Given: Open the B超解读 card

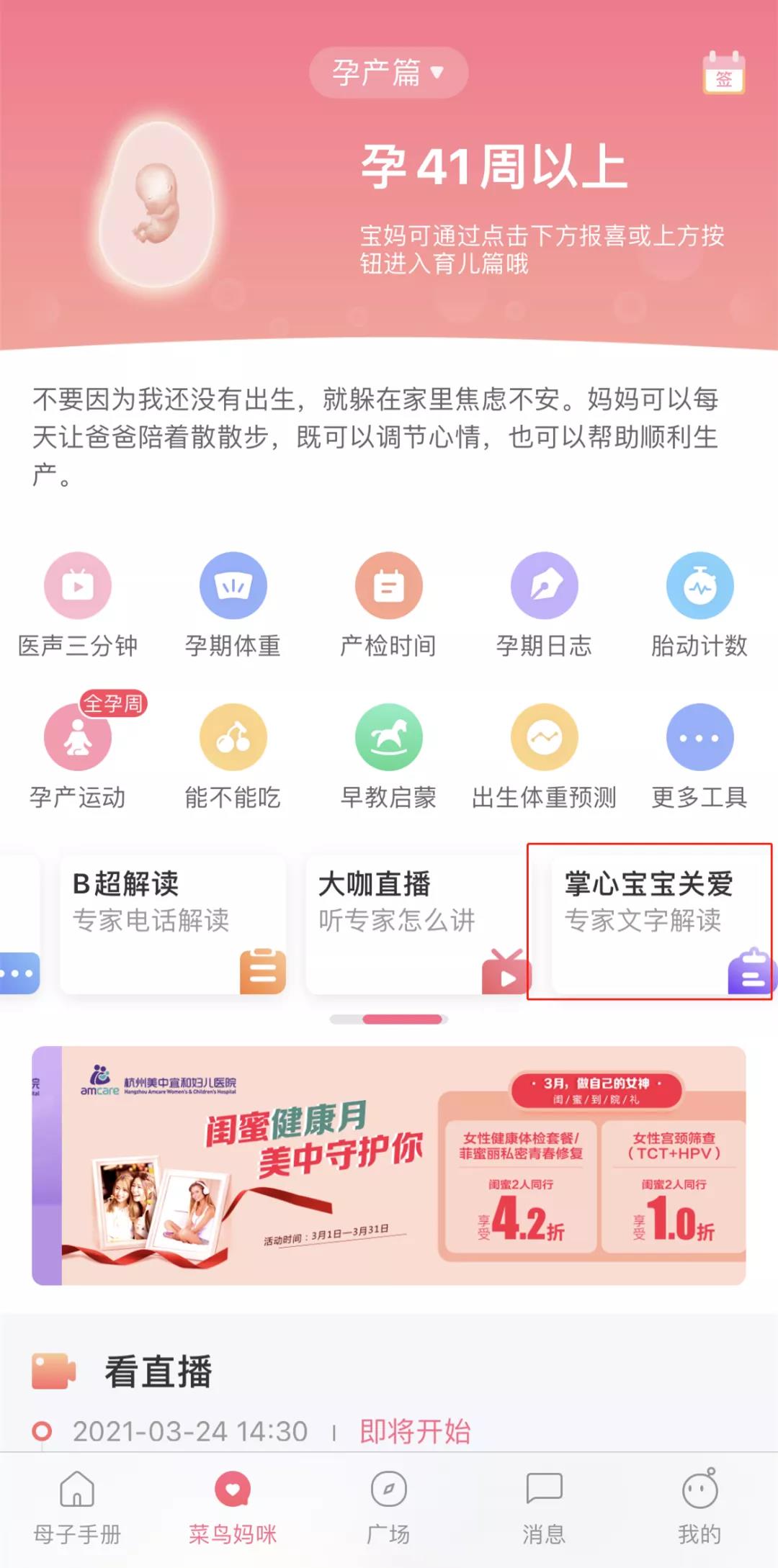Looking at the screenshot, I should pyautogui.click(x=173, y=923).
